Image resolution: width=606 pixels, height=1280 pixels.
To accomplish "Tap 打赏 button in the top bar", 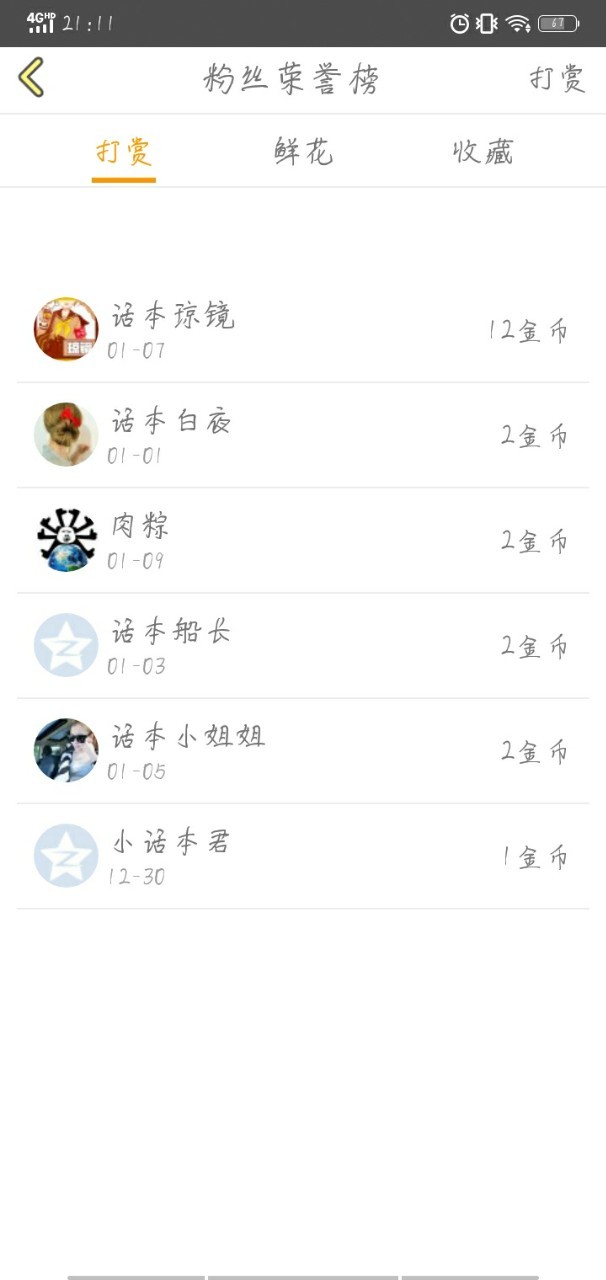I will 557,78.
